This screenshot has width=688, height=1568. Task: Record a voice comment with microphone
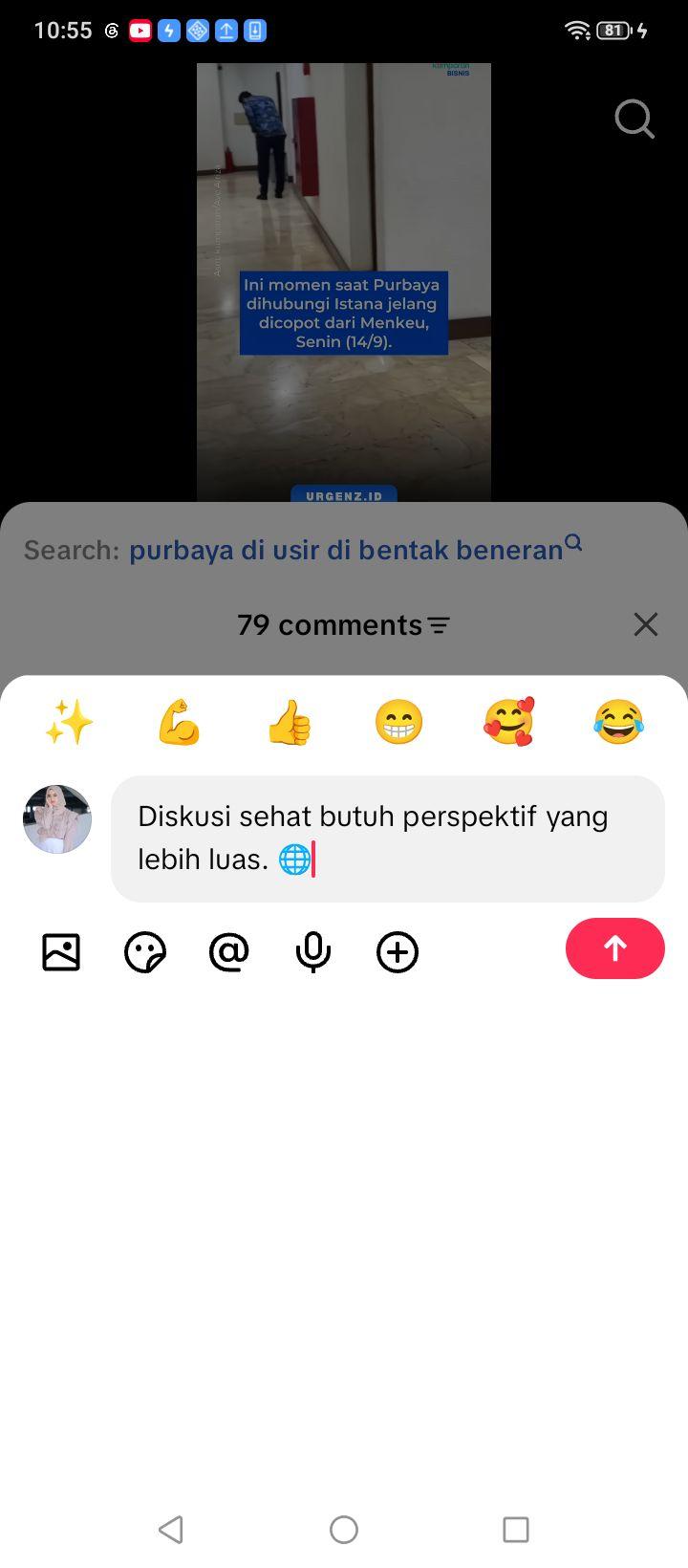[313, 952]
